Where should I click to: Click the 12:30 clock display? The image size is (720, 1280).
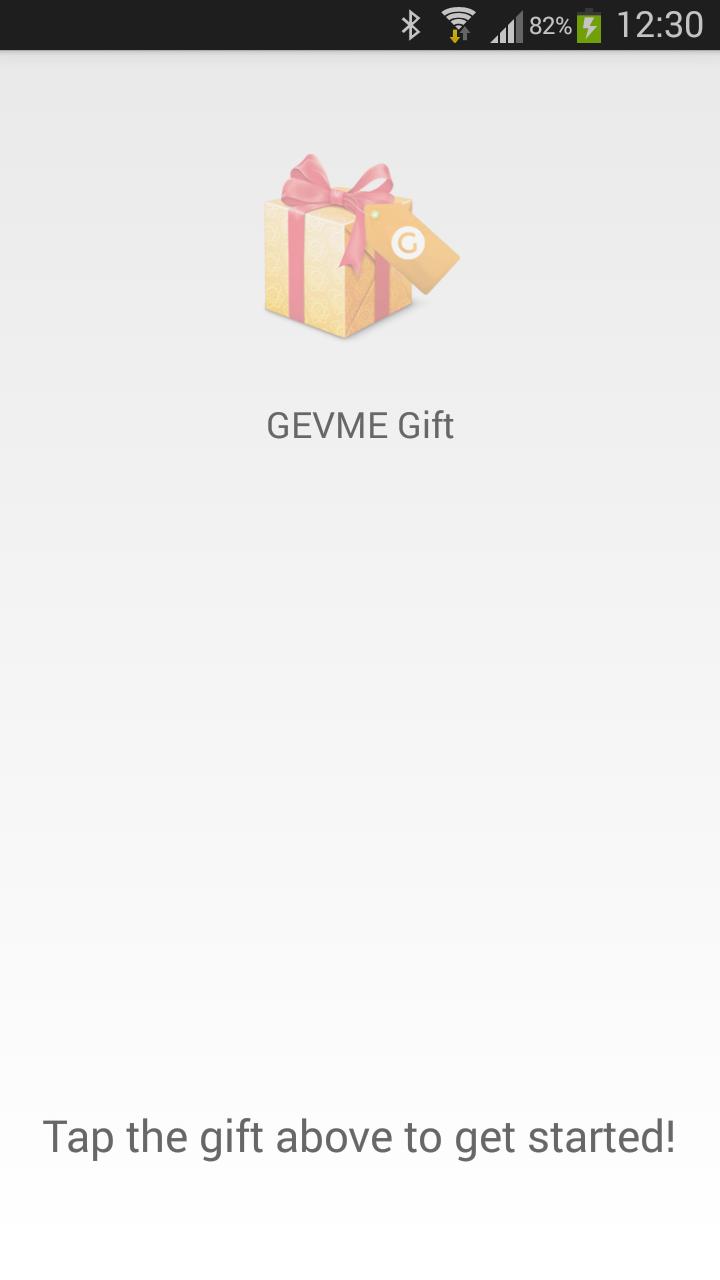click(x=653, y=25)
